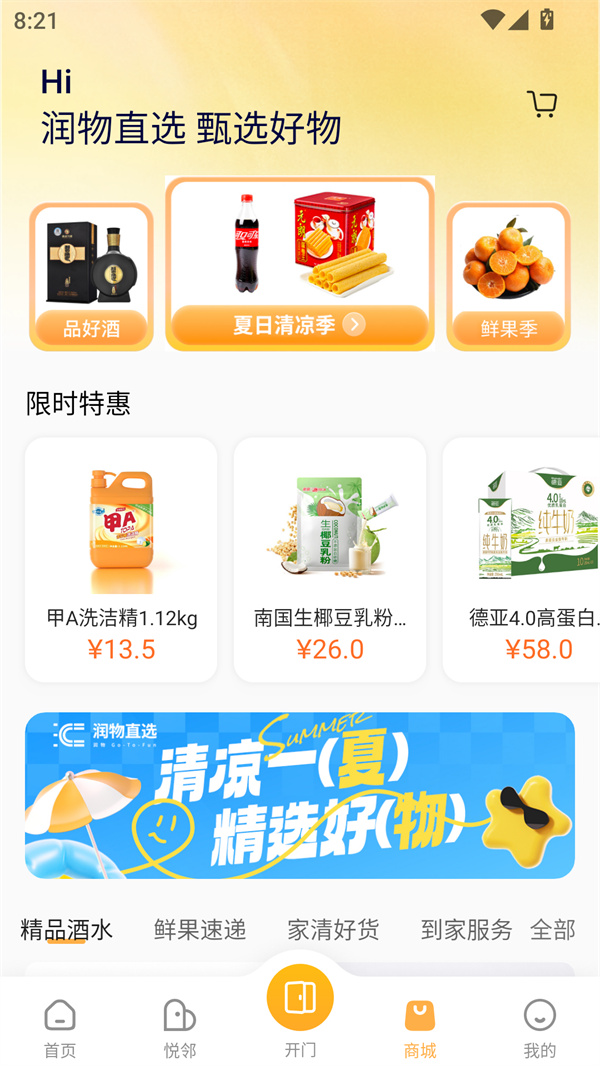Switch to the 家清好货 tab
The width and height of the screenshot is (600, 1066).
tap(333, 930)
